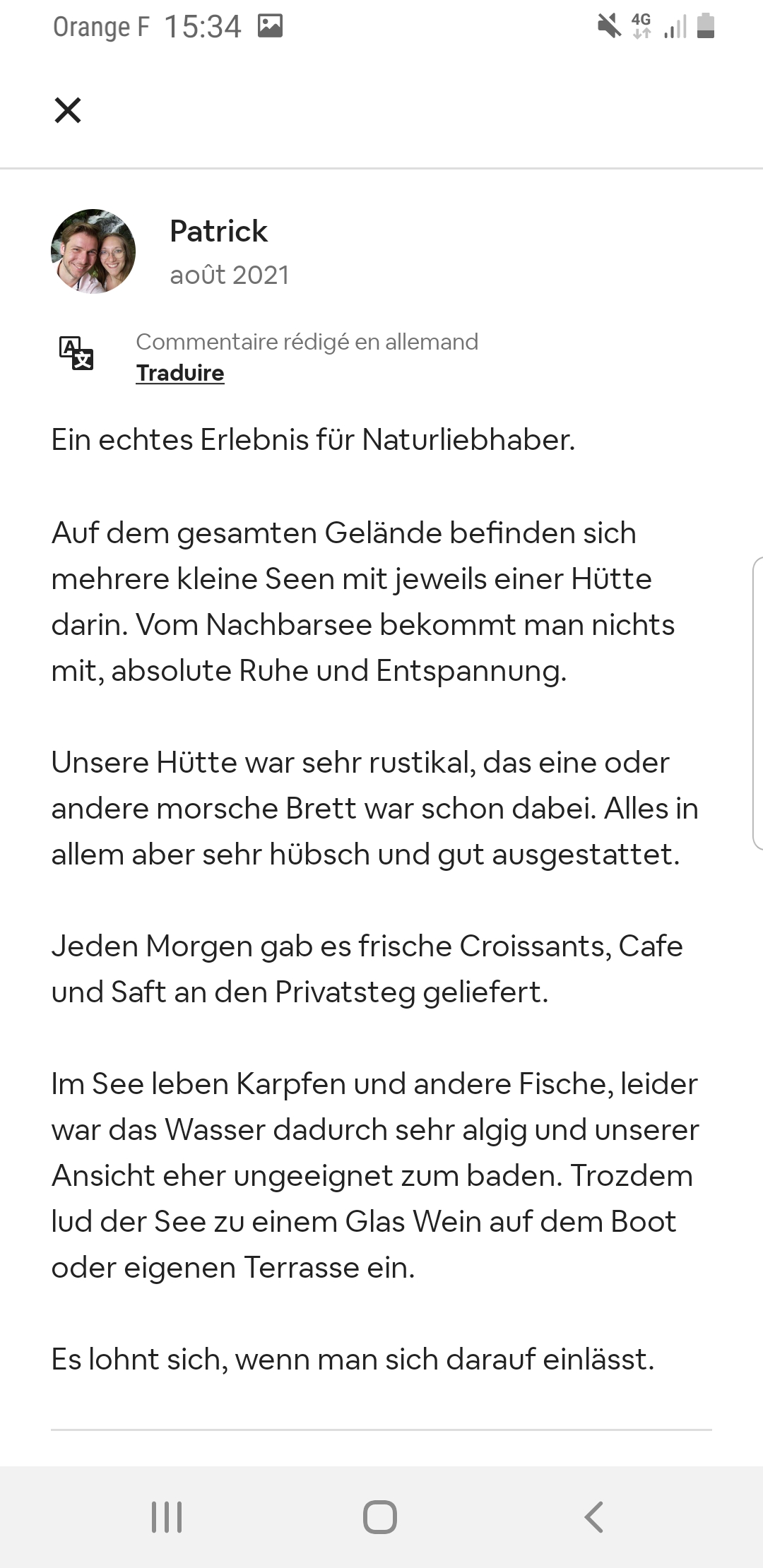The width and height of the screenshot is (763, 1568).
Task: Tap the Traduire link to translate the review
Action: [x=180, y=373]
